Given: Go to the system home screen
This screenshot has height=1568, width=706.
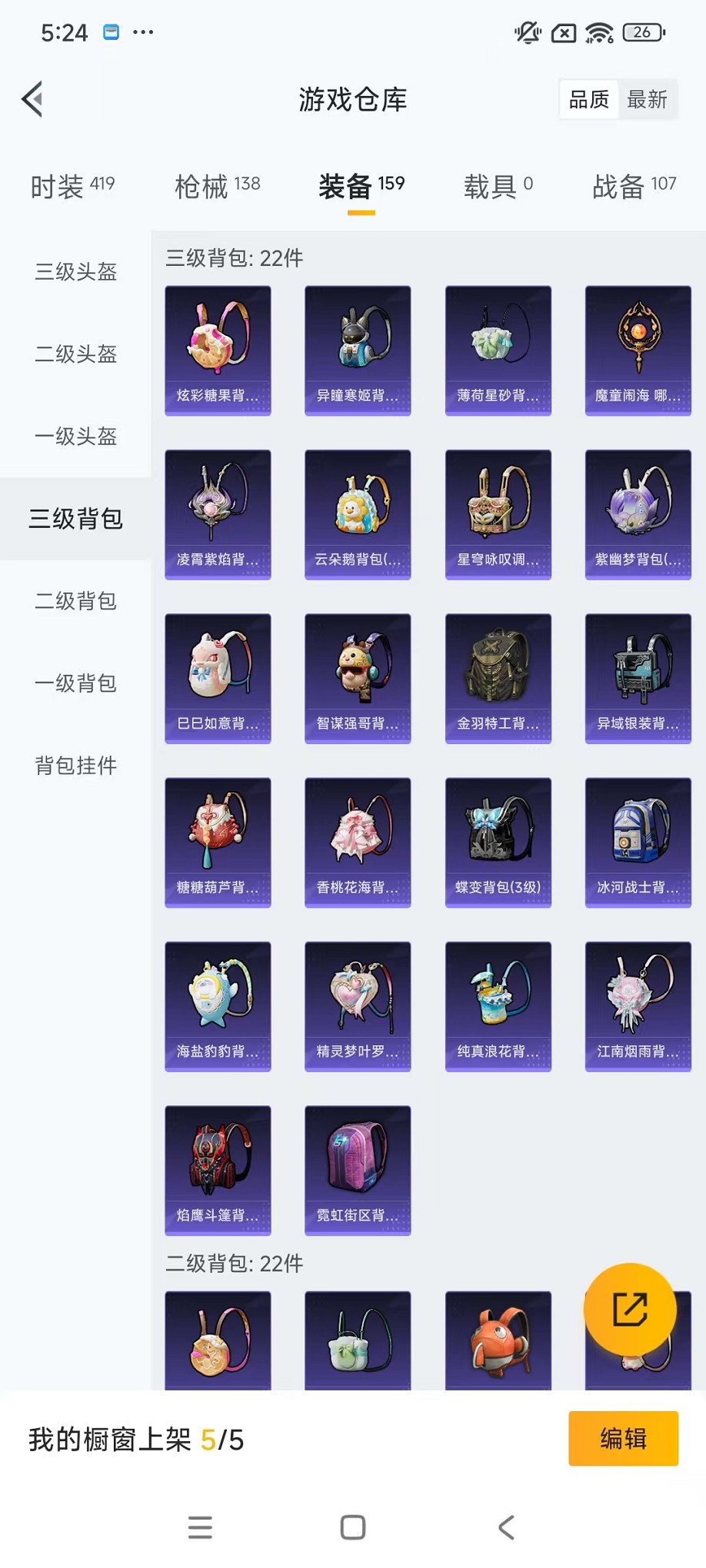Looking at the screenshot, I should pyautogui.click(x=353, y=1527).
